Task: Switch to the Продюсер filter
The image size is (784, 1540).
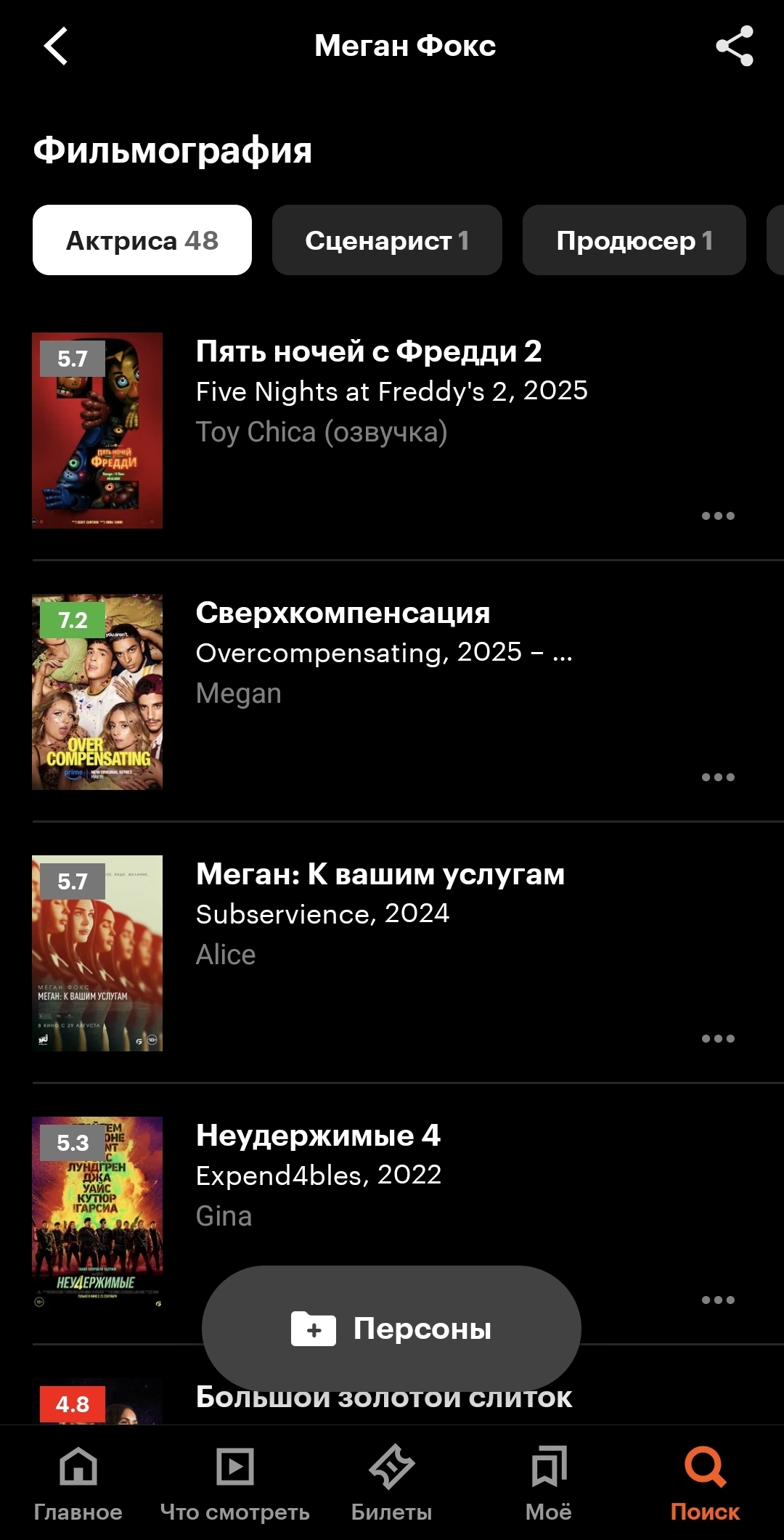Action: [x=634, y=240]
